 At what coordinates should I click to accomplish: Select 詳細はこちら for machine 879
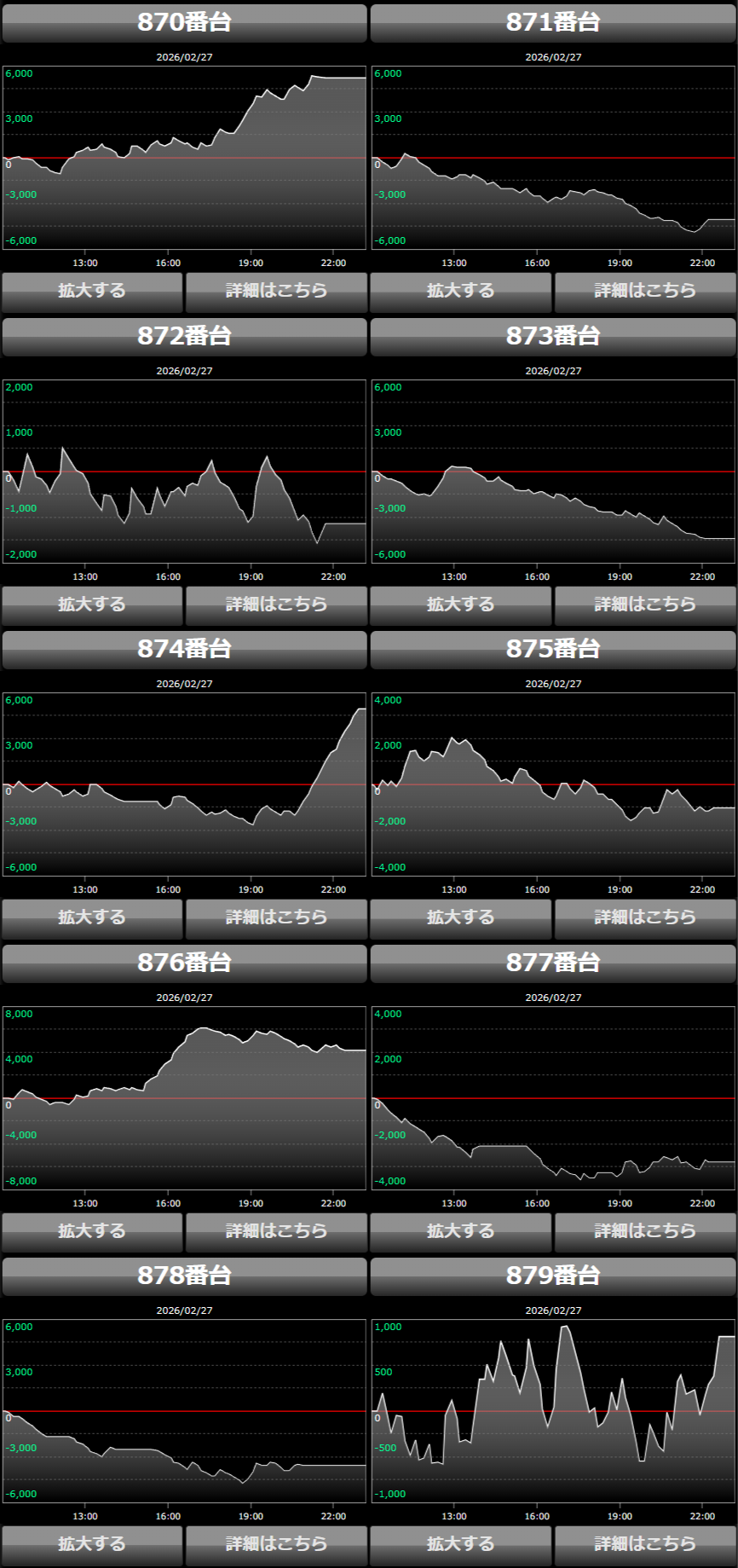point(645,1544)
